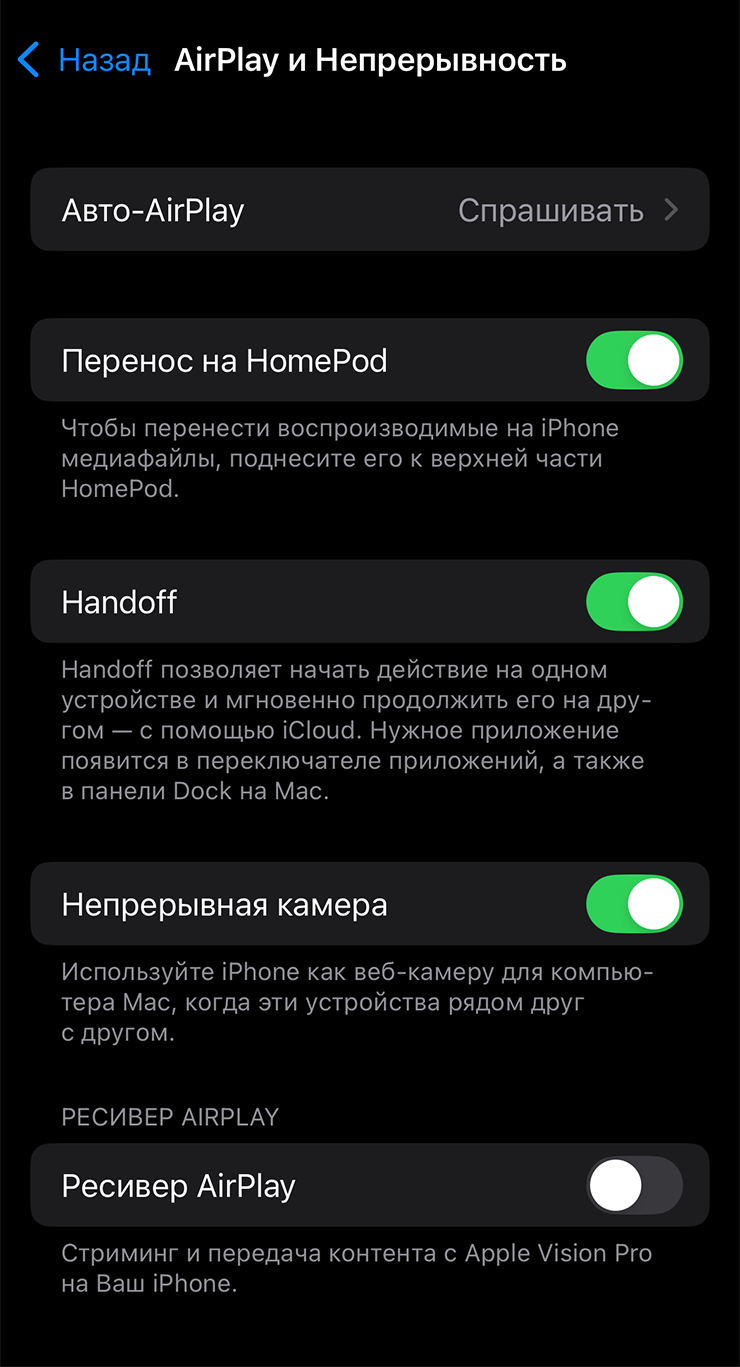Open the Авто-AirPlay setting
Viewport: 740px width, 1367px height.
pos(370,210)
